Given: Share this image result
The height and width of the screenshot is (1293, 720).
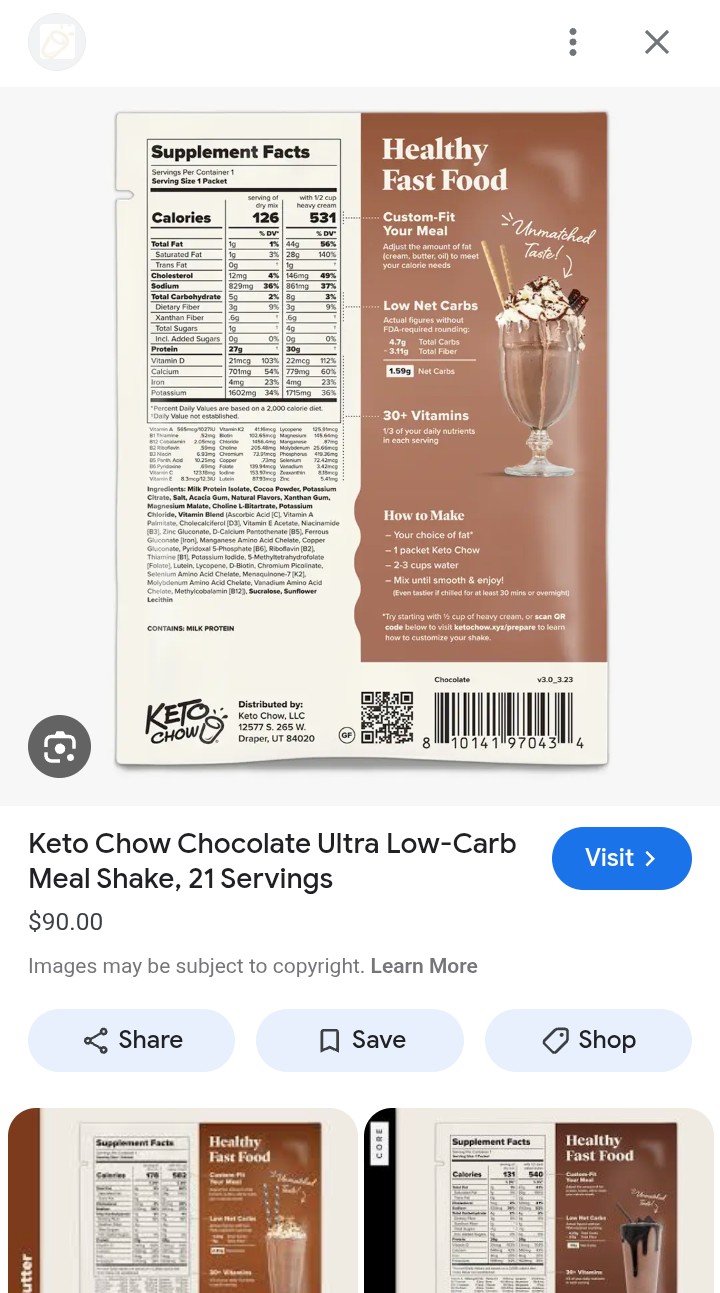Looking at the screenshot, I should coord(132,1040).
